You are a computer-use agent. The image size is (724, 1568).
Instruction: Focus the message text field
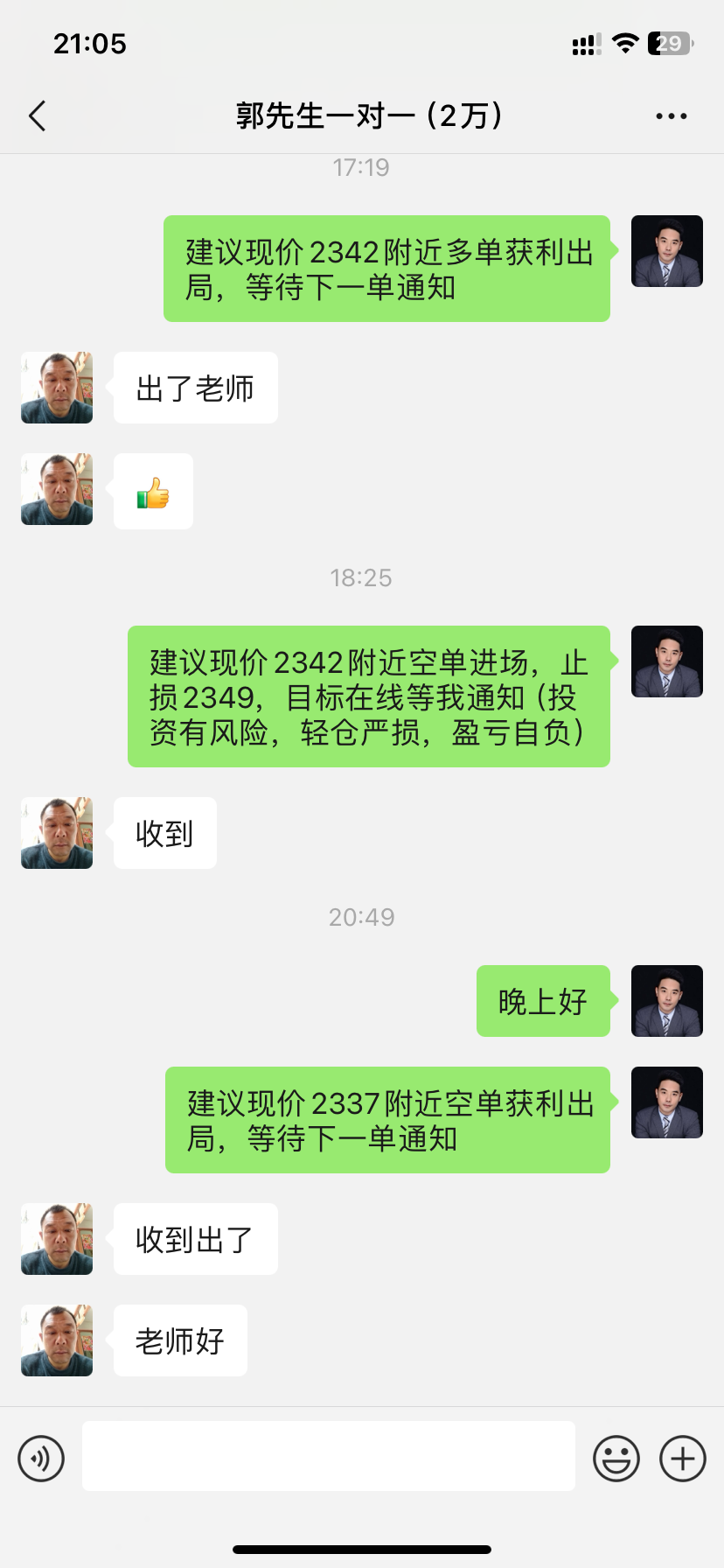click(328, 1456)
